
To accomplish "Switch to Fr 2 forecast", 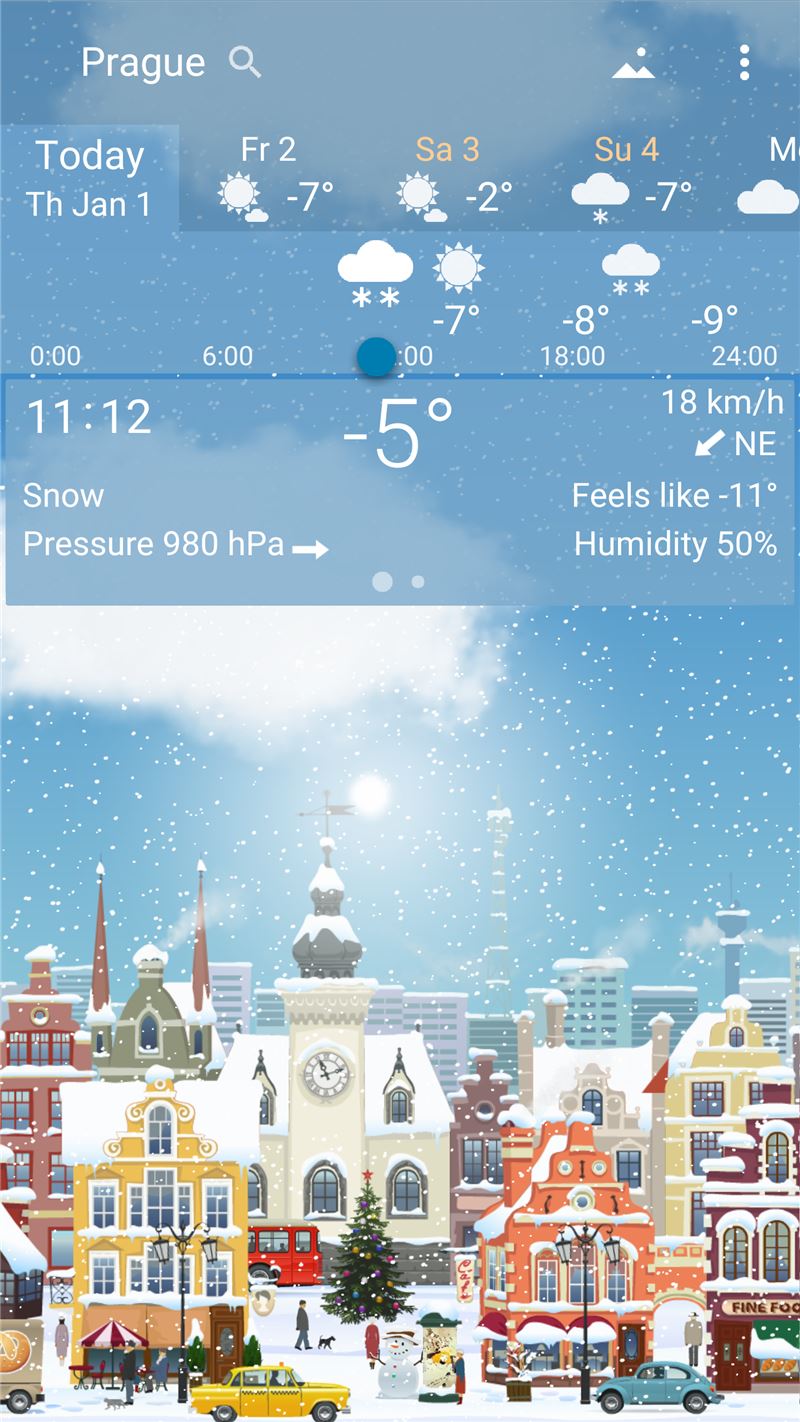I will click(270, 178).
